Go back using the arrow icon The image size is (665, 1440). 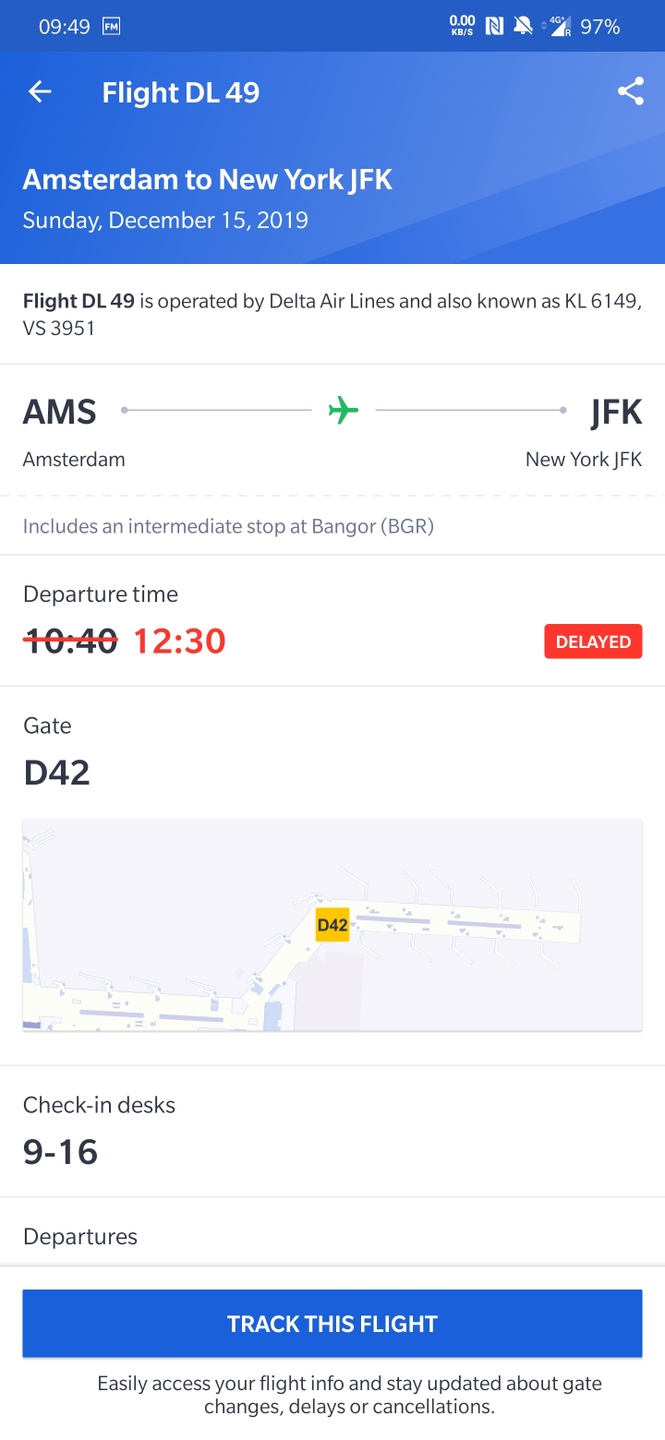click(40, 92)
